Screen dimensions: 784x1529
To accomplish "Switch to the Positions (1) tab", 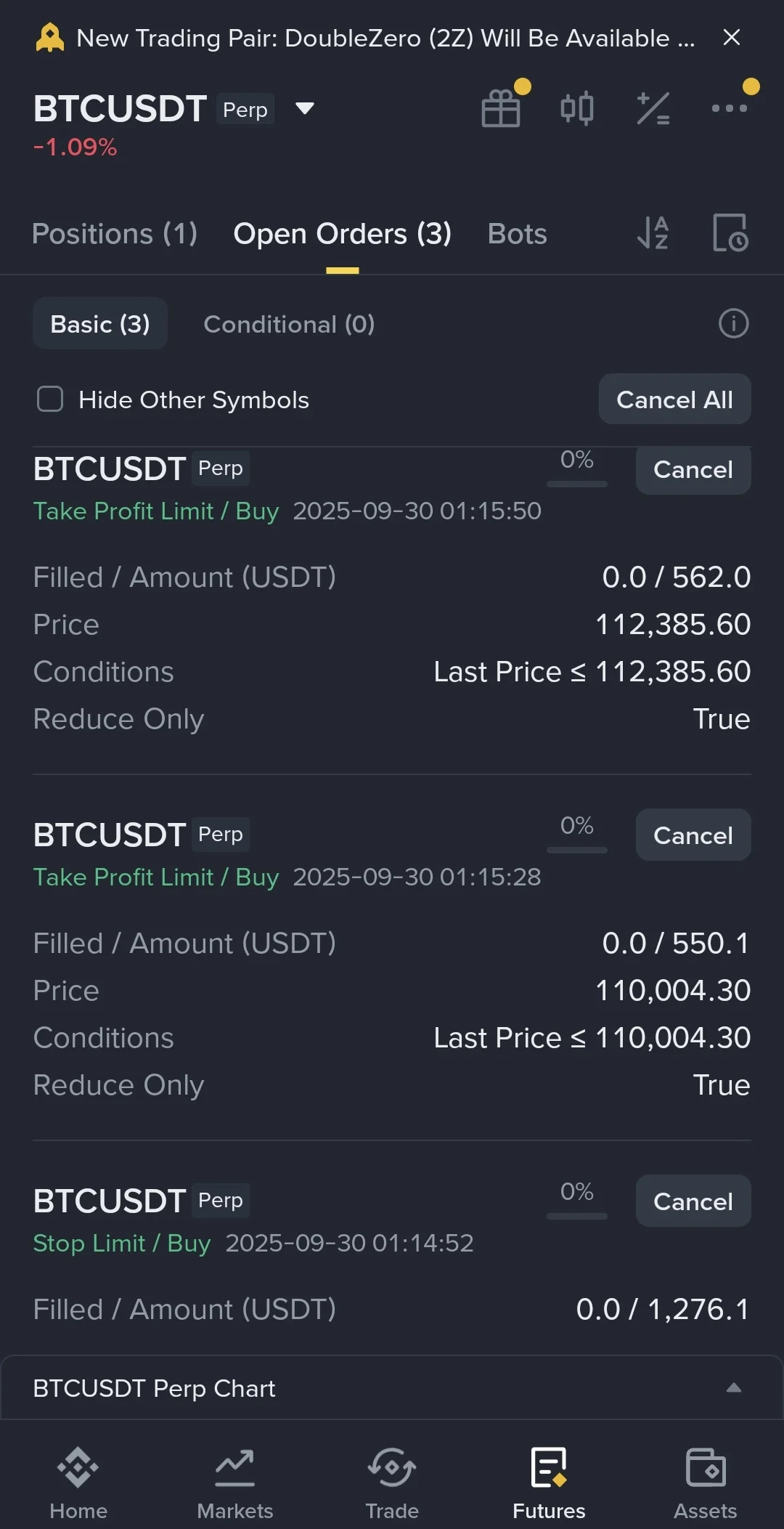I will [115, 234].
